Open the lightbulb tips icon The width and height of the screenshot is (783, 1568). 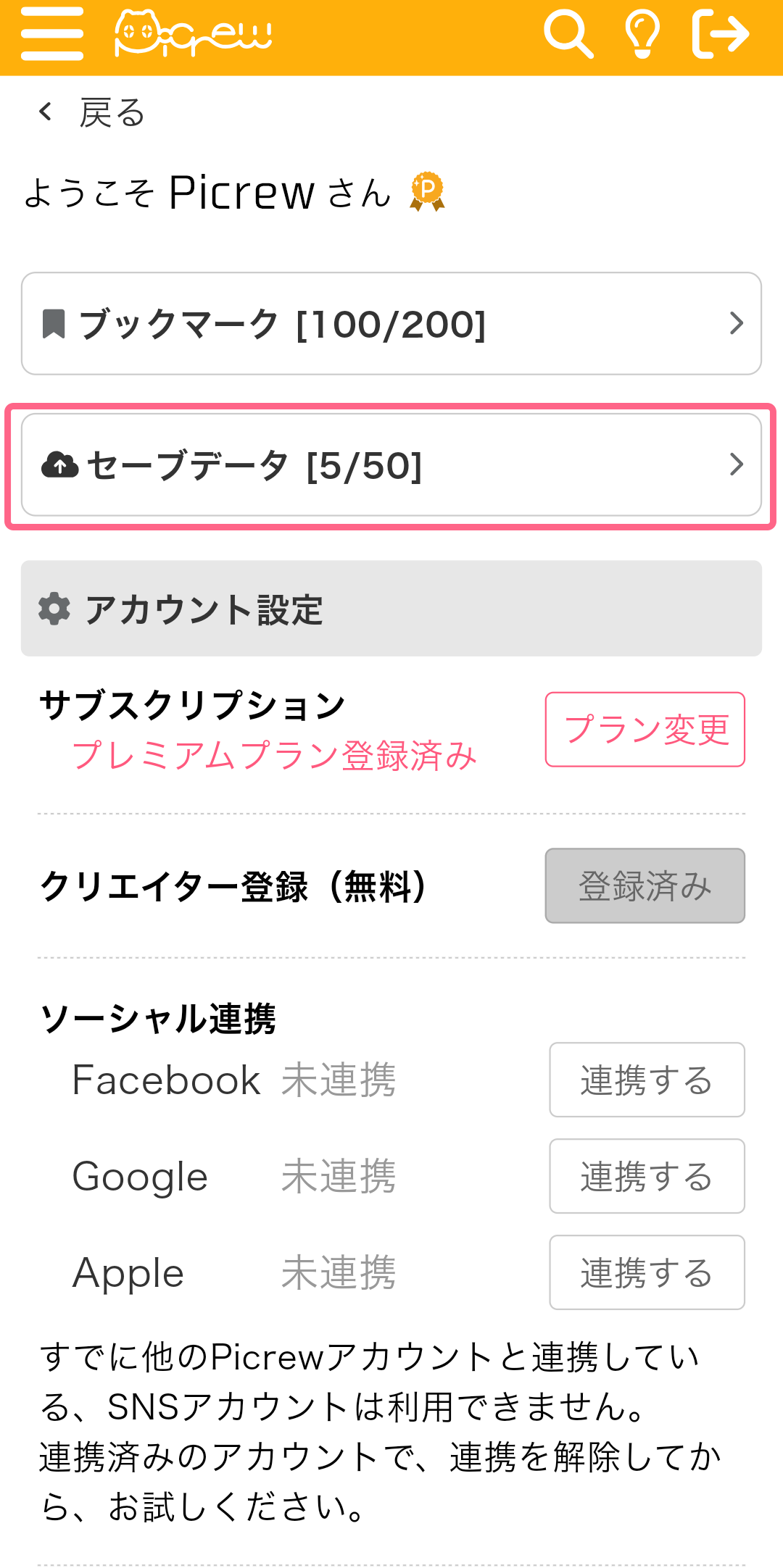642,34
